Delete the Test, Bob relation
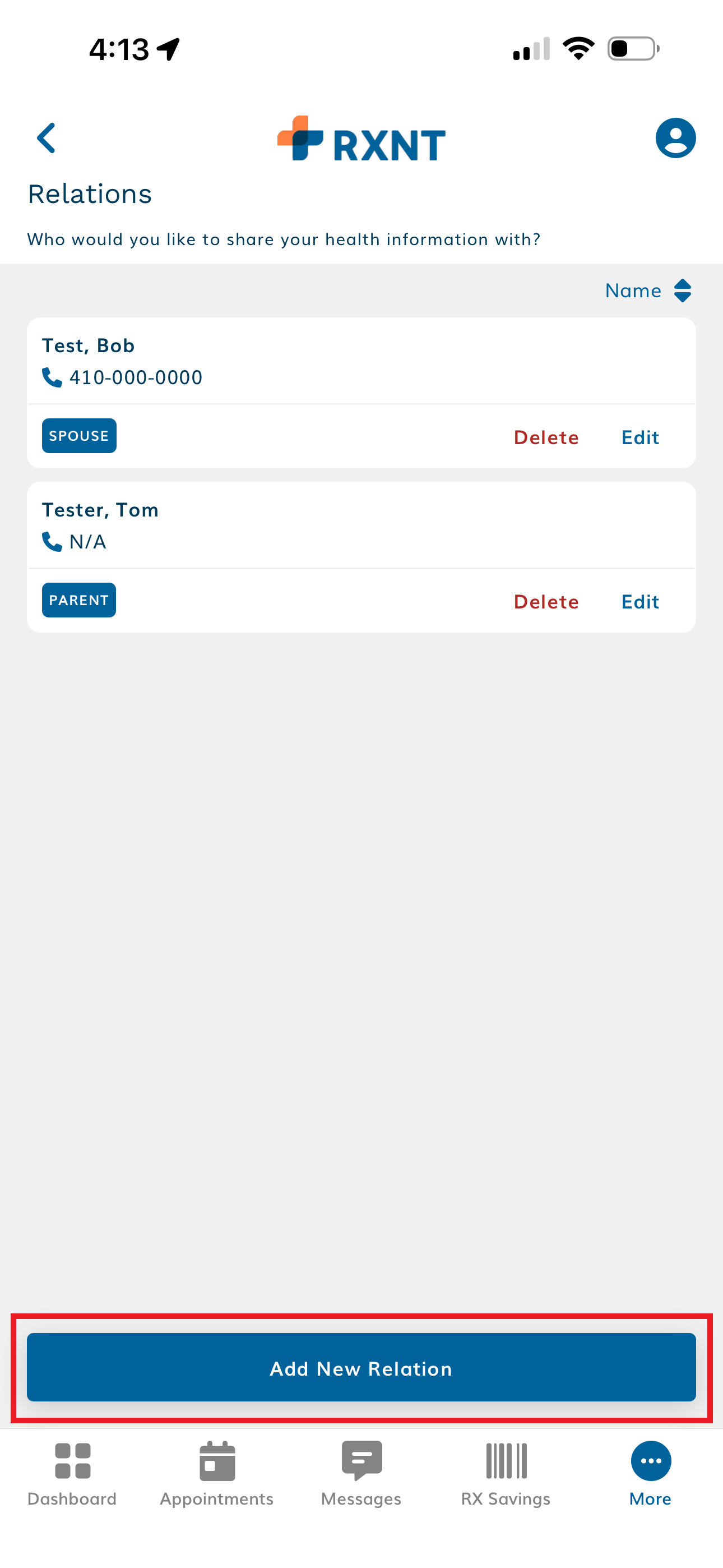Screen dimensions: 723x1568 coord(546,437)
